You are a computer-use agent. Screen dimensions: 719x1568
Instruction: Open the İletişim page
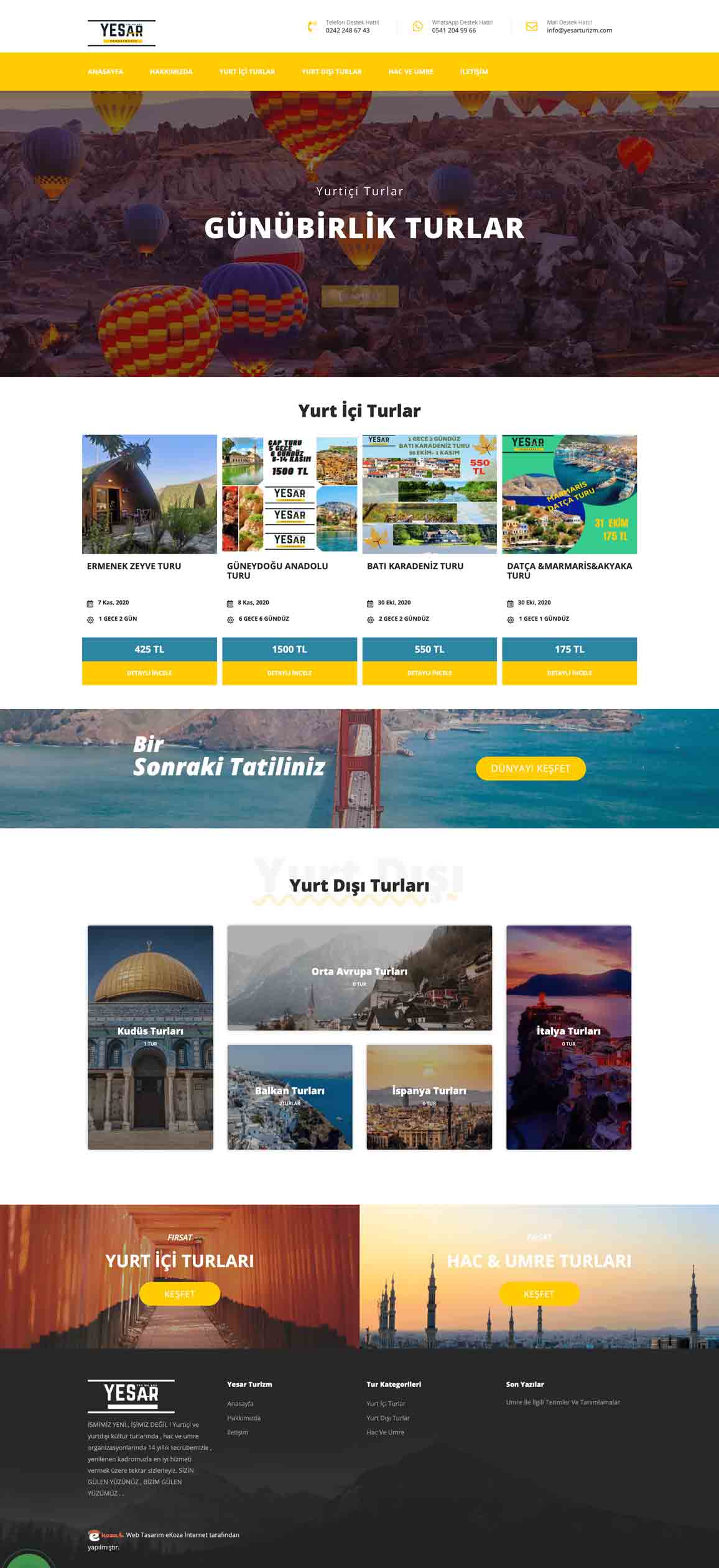pyautogui.click(x=474, y=72)
